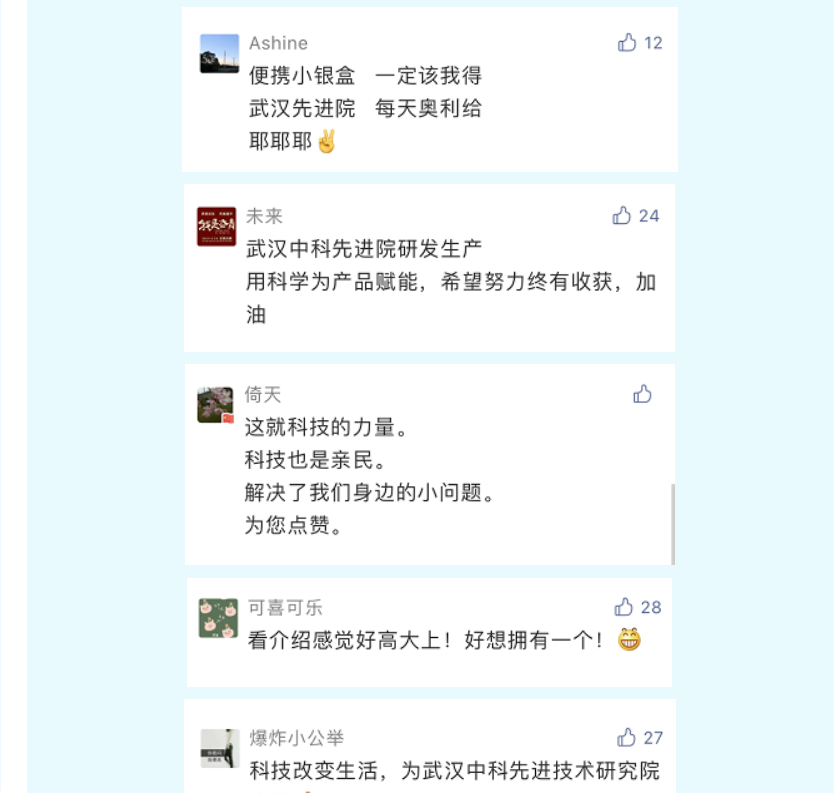This screenshot has width=835, height=793.
Task: Like the comment from 爆炸小公举
Action: (627, 738)
